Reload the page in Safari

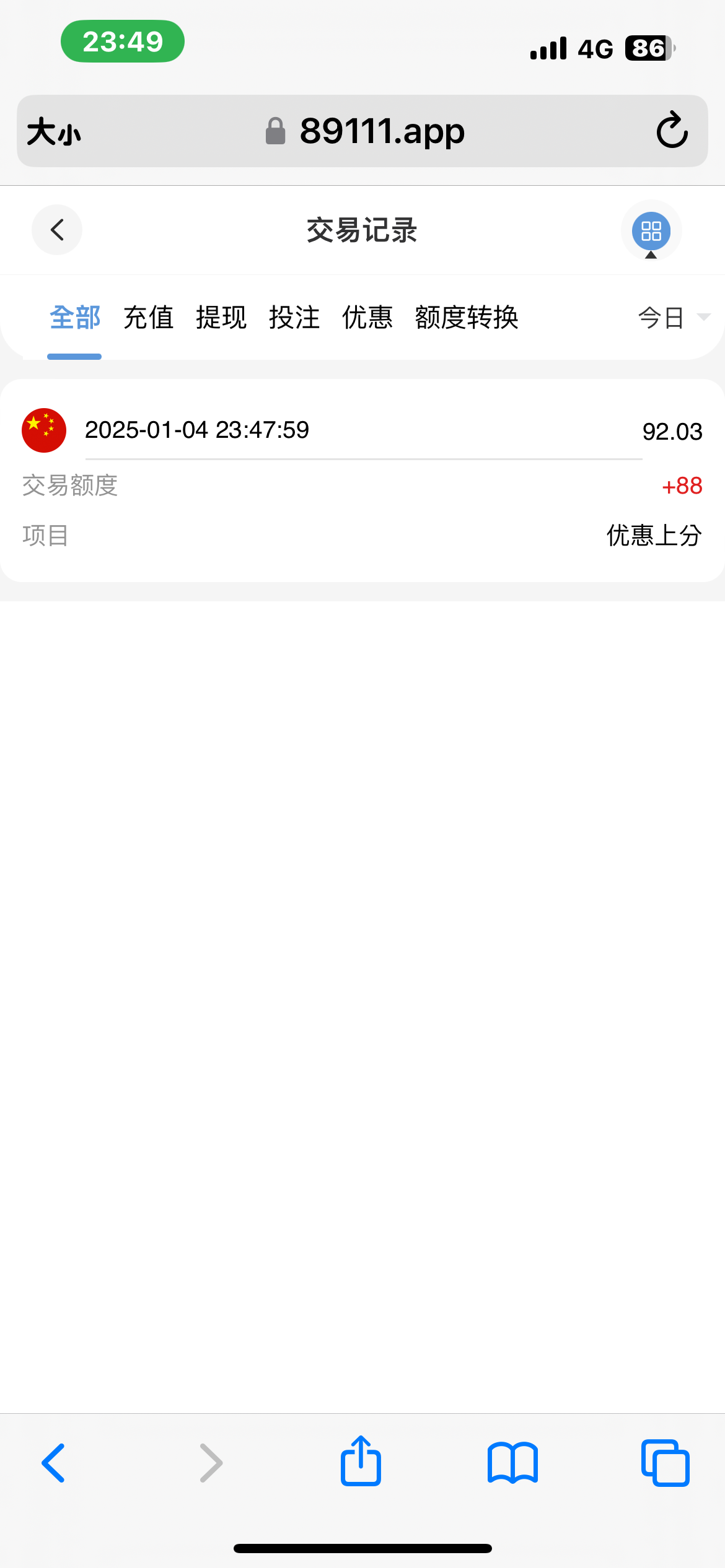(672, 130)
